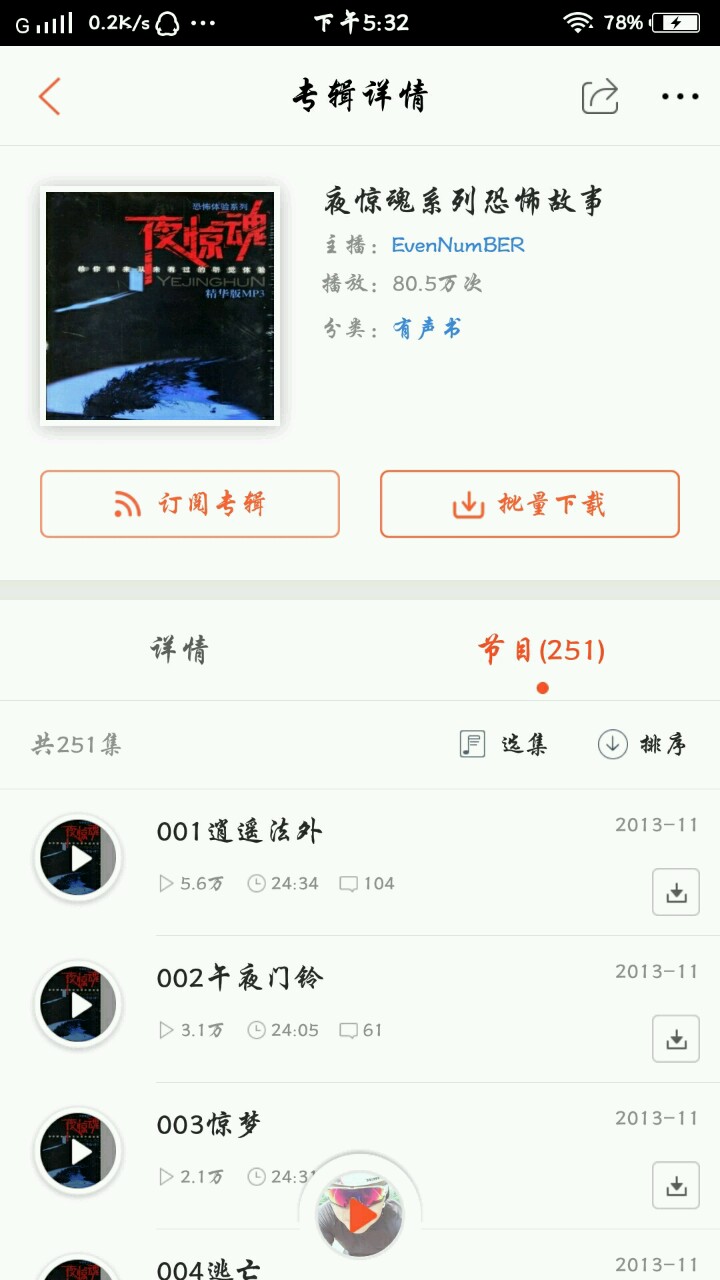Open the three-dot overflow menu
Viewport: 720px width, 1280px height.
click(680, 97)
